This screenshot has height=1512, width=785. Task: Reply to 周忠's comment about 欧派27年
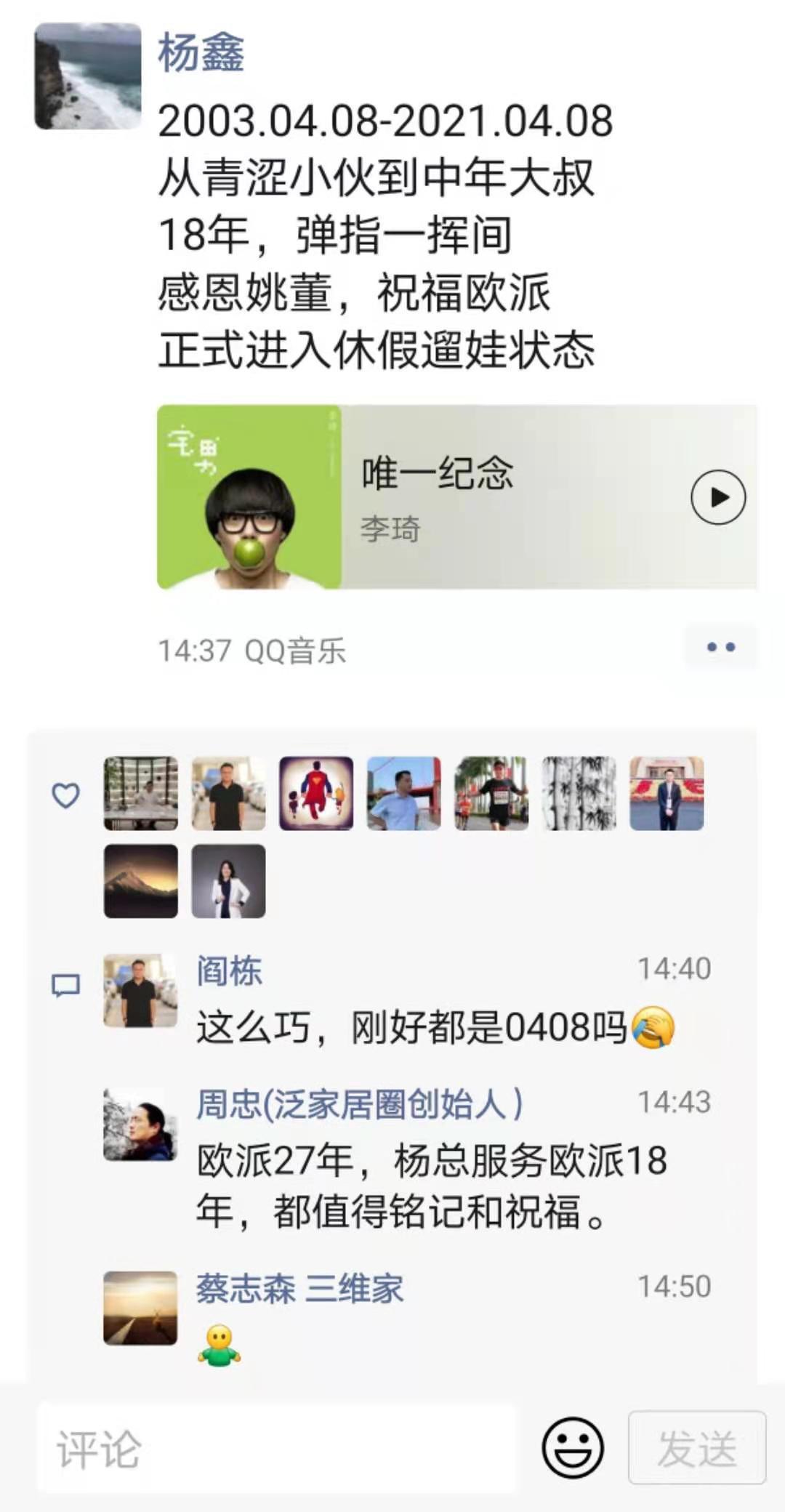tap(432, 1185)
